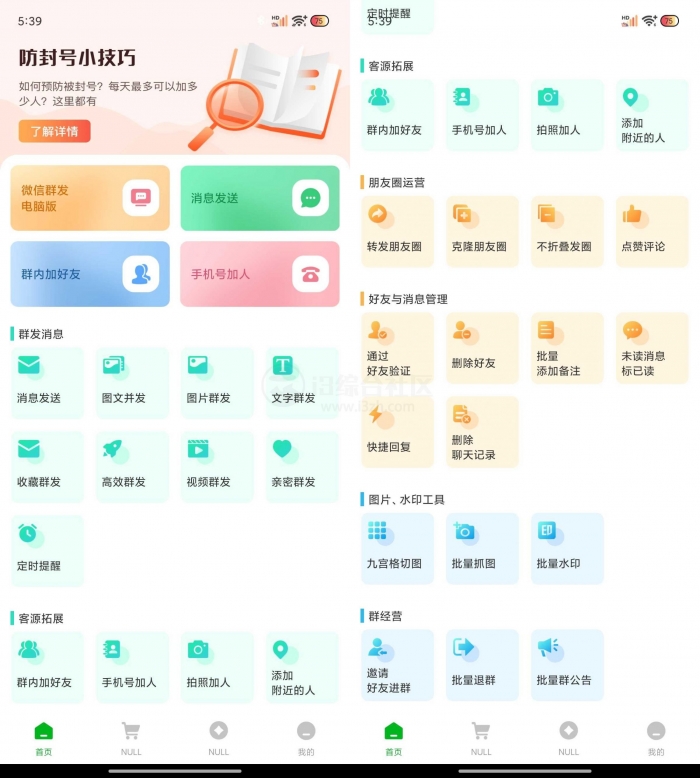Launch 高效群发 tool

pyautogui.click(x=132, y=466)
